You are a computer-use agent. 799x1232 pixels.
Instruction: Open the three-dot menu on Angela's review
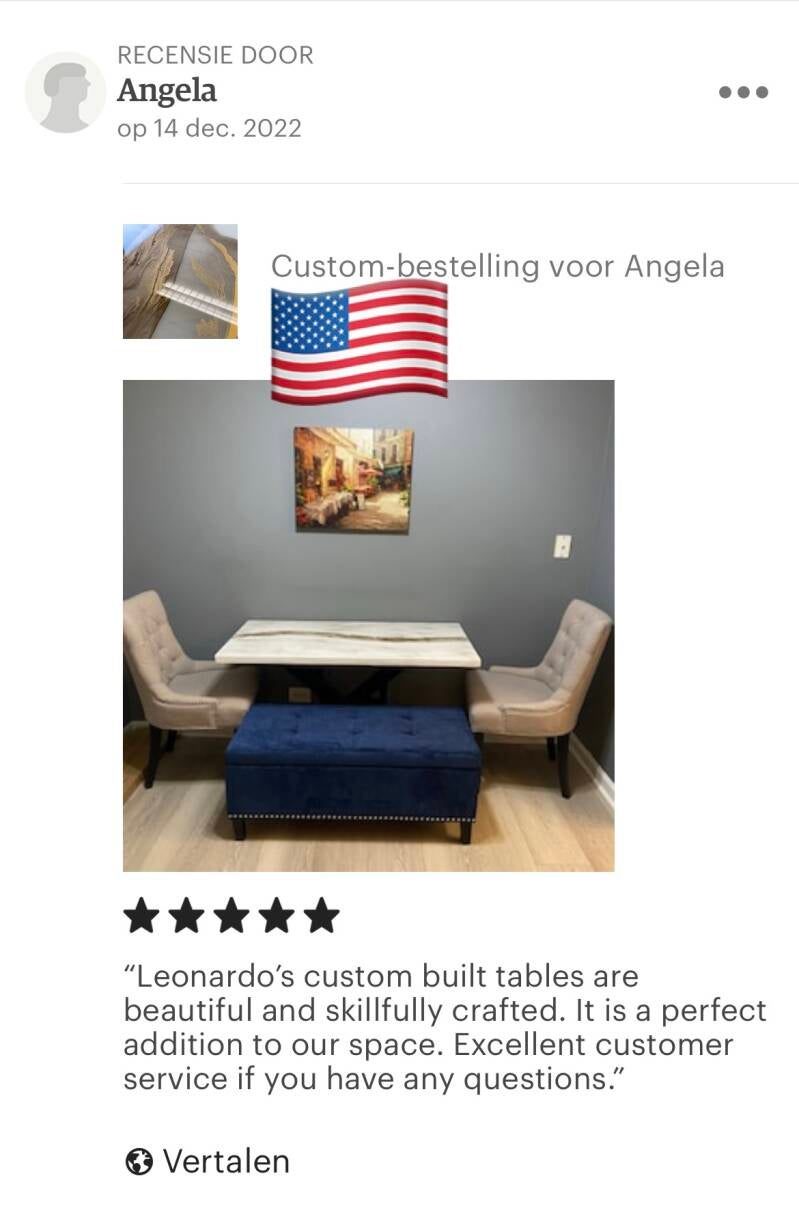pyautogui.click(x=743, y=92)
